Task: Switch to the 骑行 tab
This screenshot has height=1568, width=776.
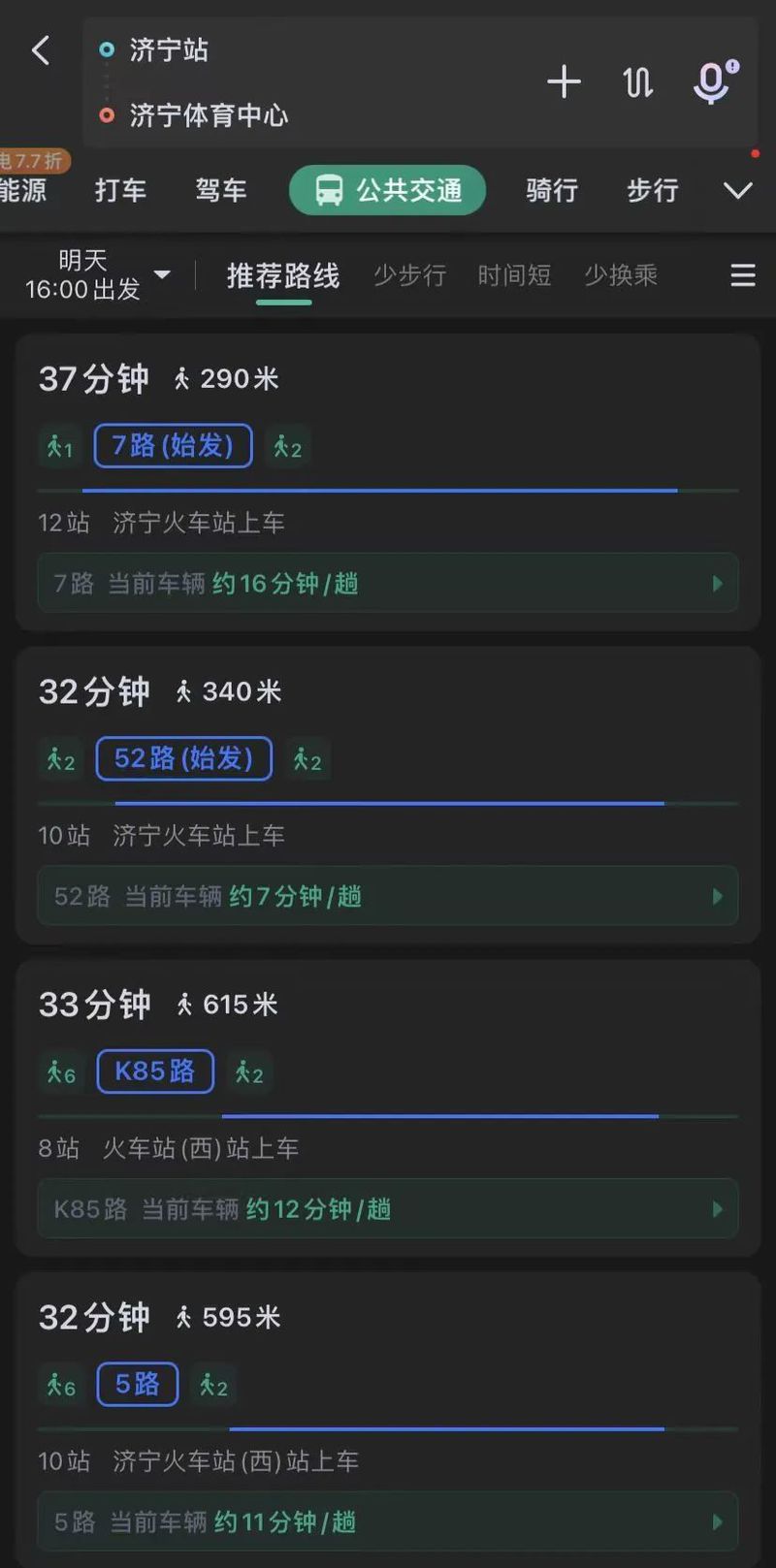Action: [x=551, y=190]
